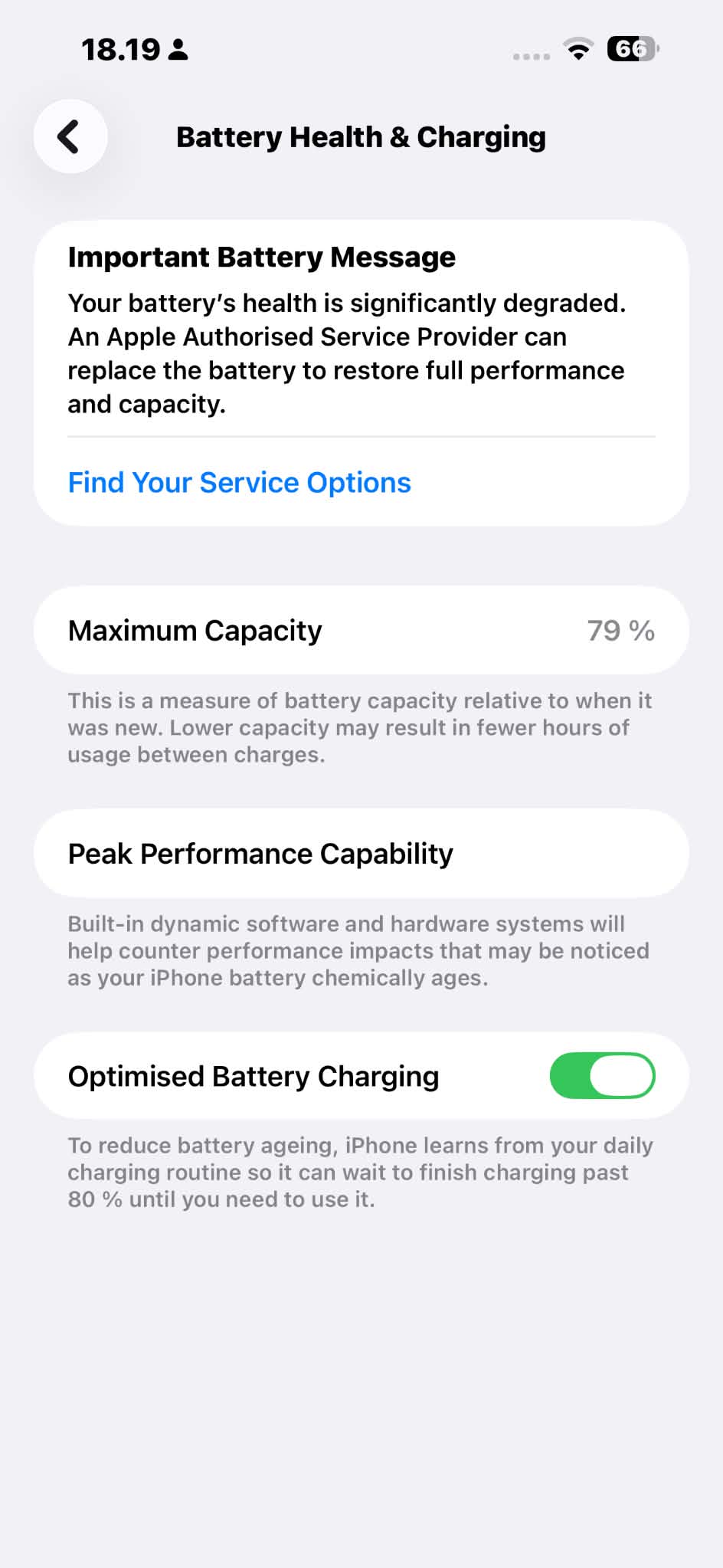Go back using the back arrow
Image resolution: width=723 pixels, height=1568 pixels.
pos(70,137)
